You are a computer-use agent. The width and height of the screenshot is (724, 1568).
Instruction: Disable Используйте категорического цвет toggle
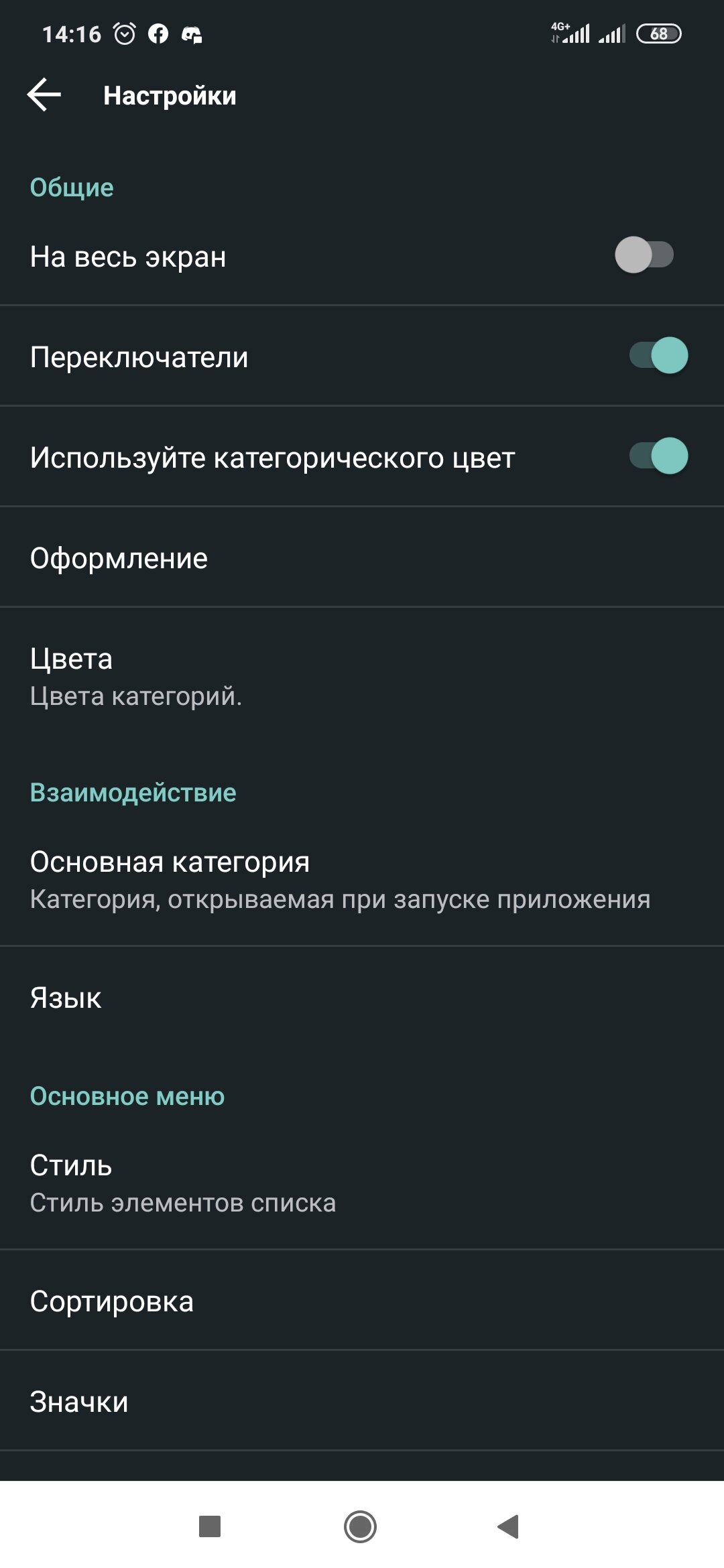coord(659,456)
